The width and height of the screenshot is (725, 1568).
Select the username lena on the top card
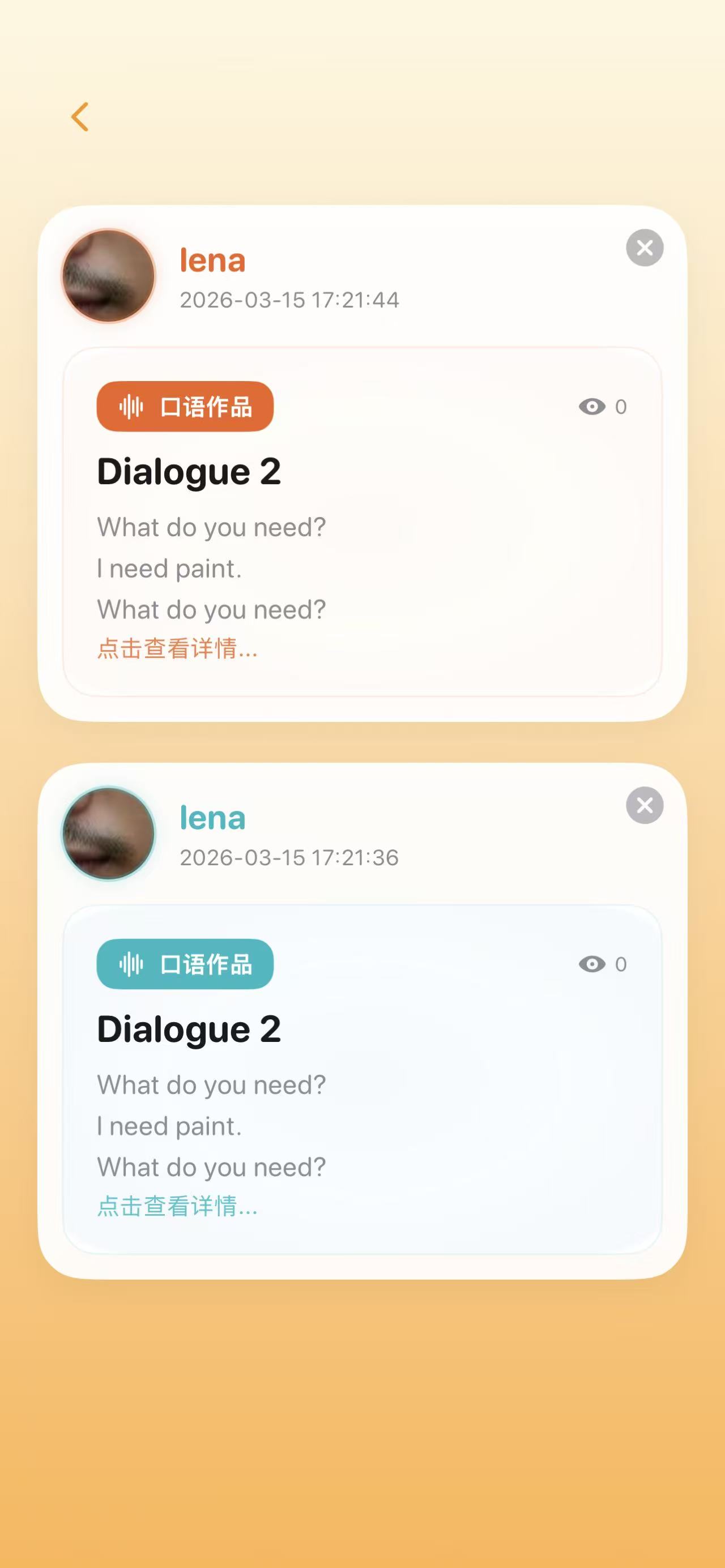click(213, 260)
